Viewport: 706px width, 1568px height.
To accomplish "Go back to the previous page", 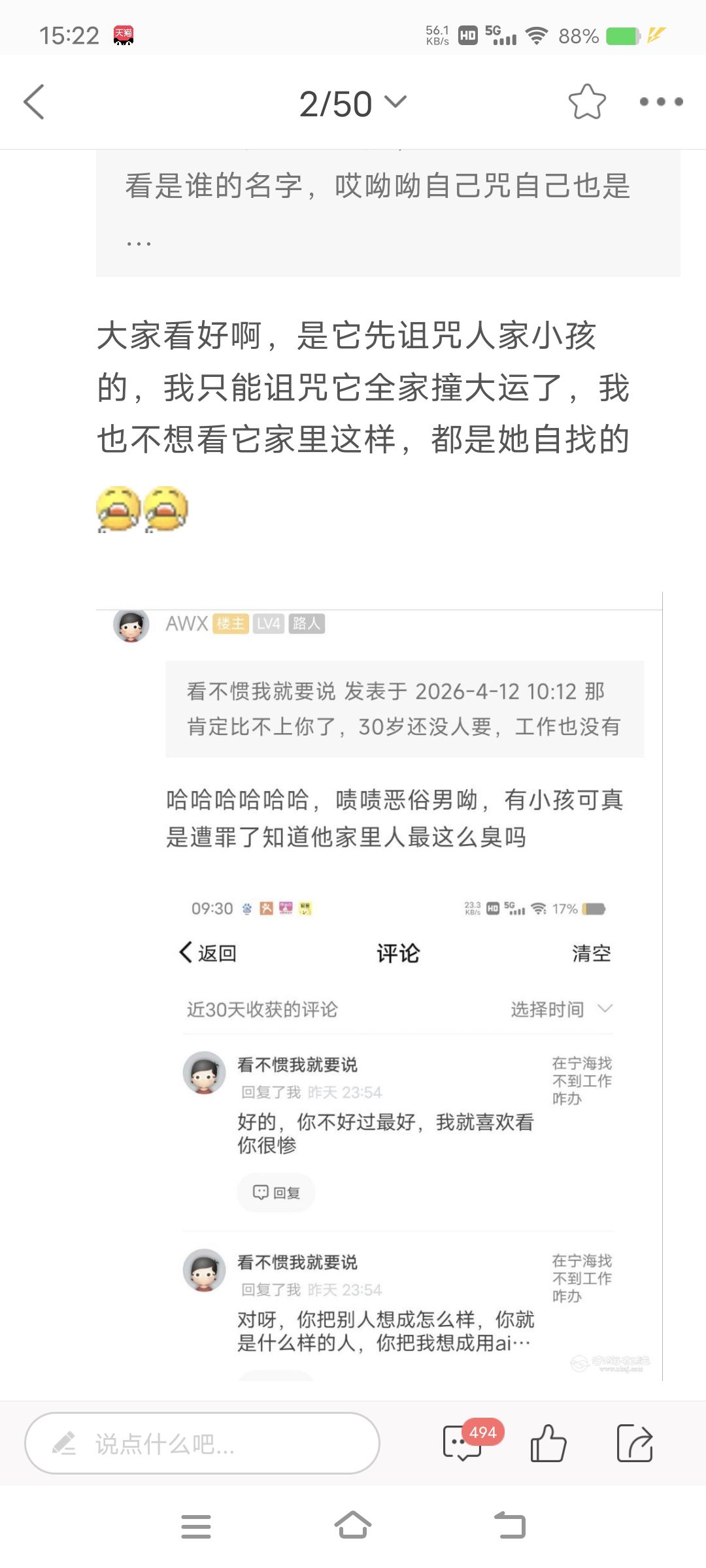I will [x=34, y=102].
